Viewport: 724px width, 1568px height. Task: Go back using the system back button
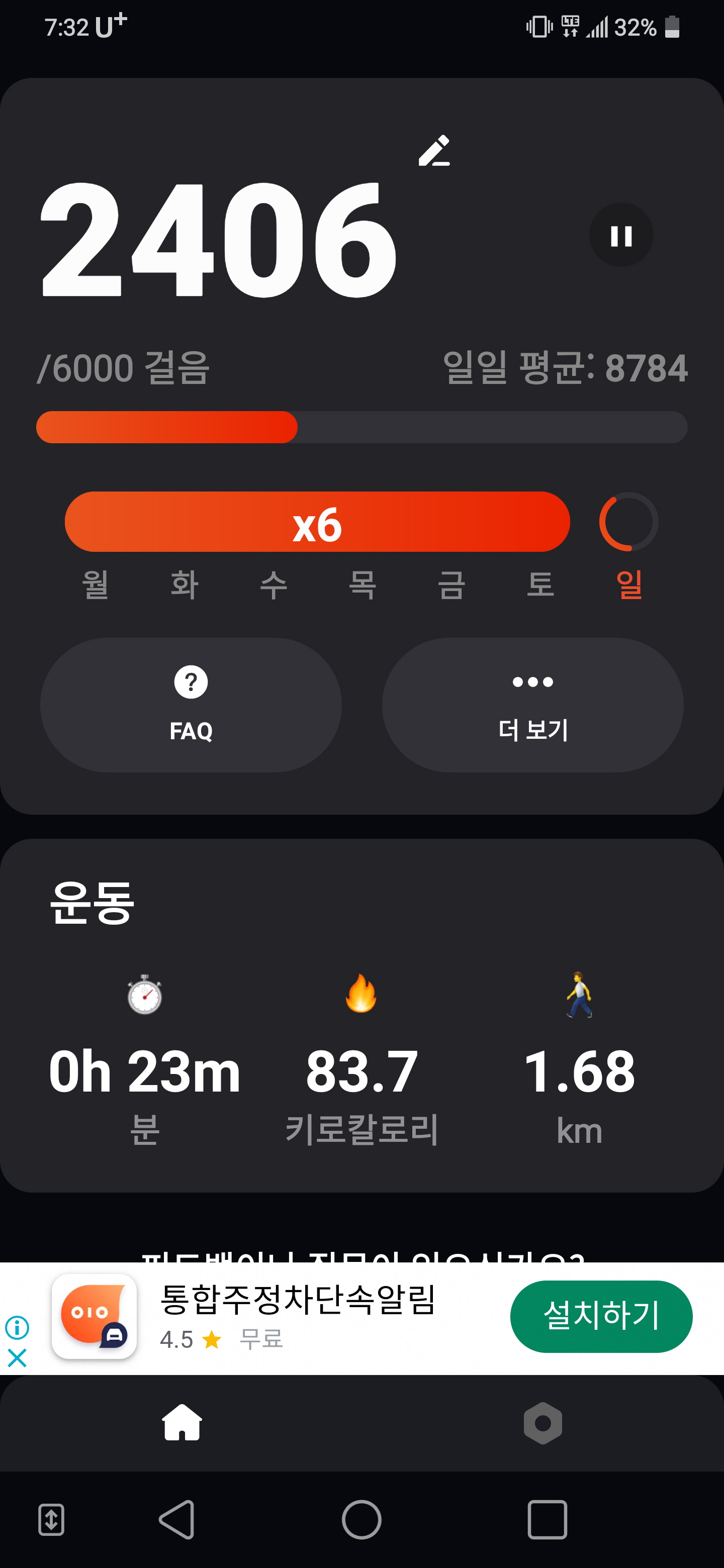[177, 1519]
